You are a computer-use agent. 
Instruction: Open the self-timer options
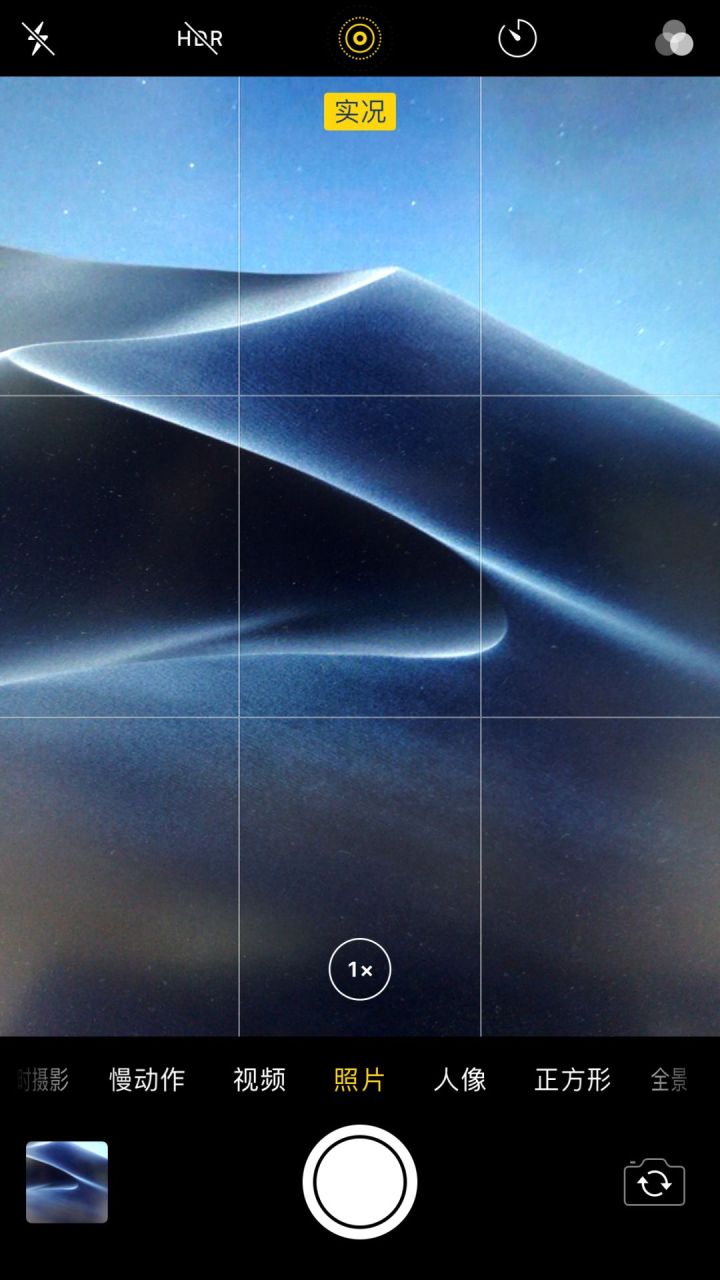tap(517, 39)
